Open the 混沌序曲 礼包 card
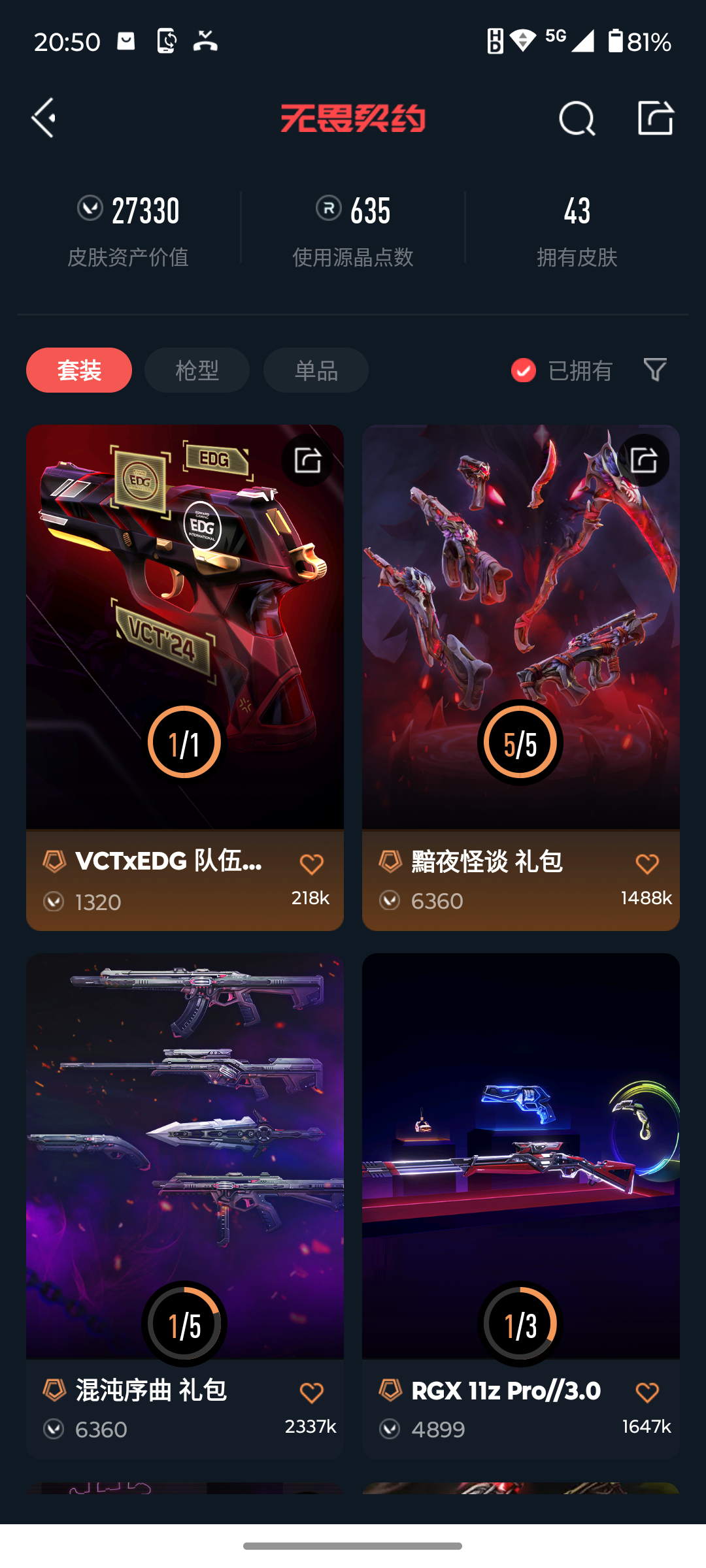Viewport: 706px width, 1568px height. click(185, 1206)
